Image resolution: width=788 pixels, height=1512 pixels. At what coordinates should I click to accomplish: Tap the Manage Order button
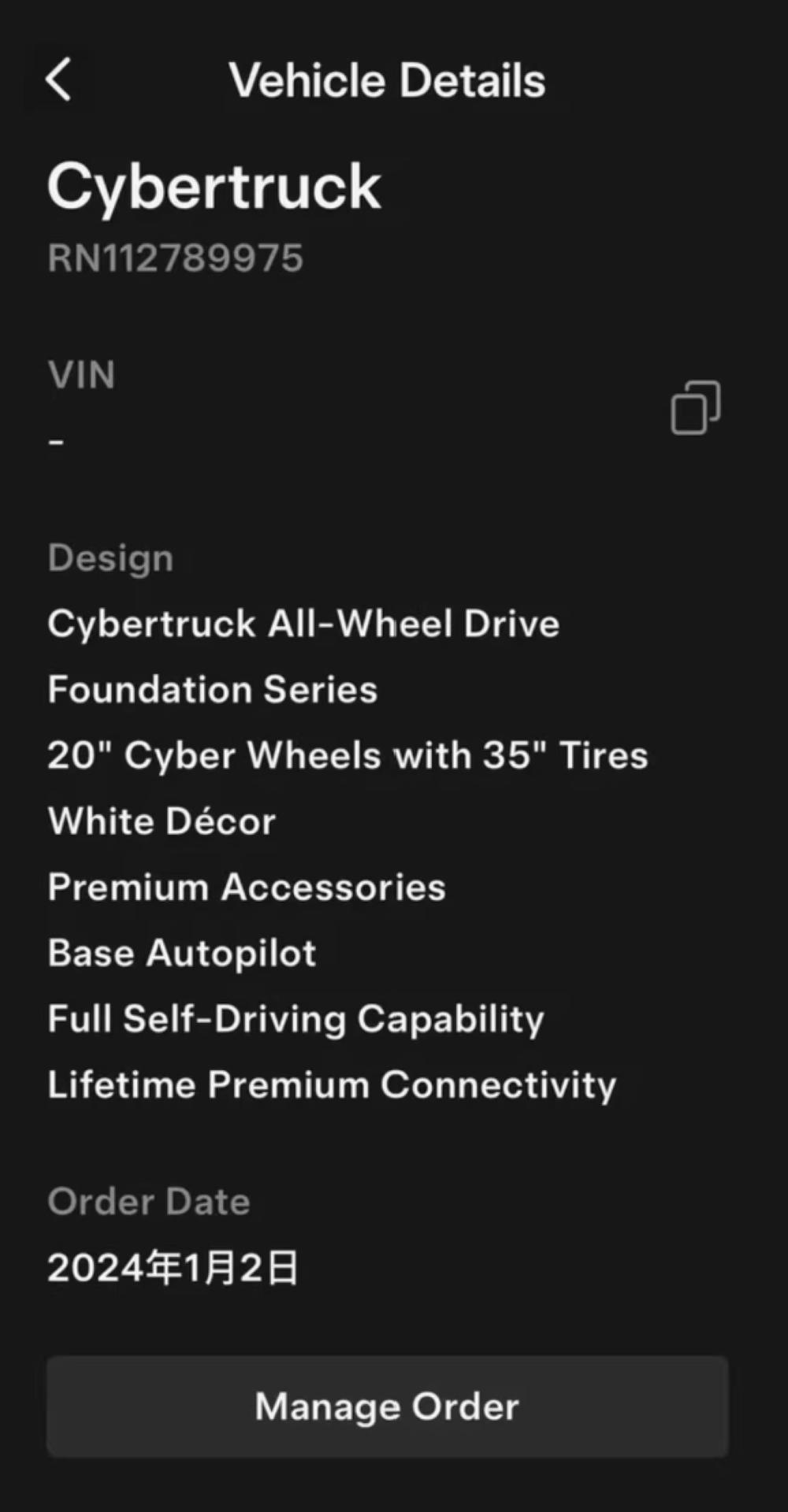click(x=387, y=1406)
